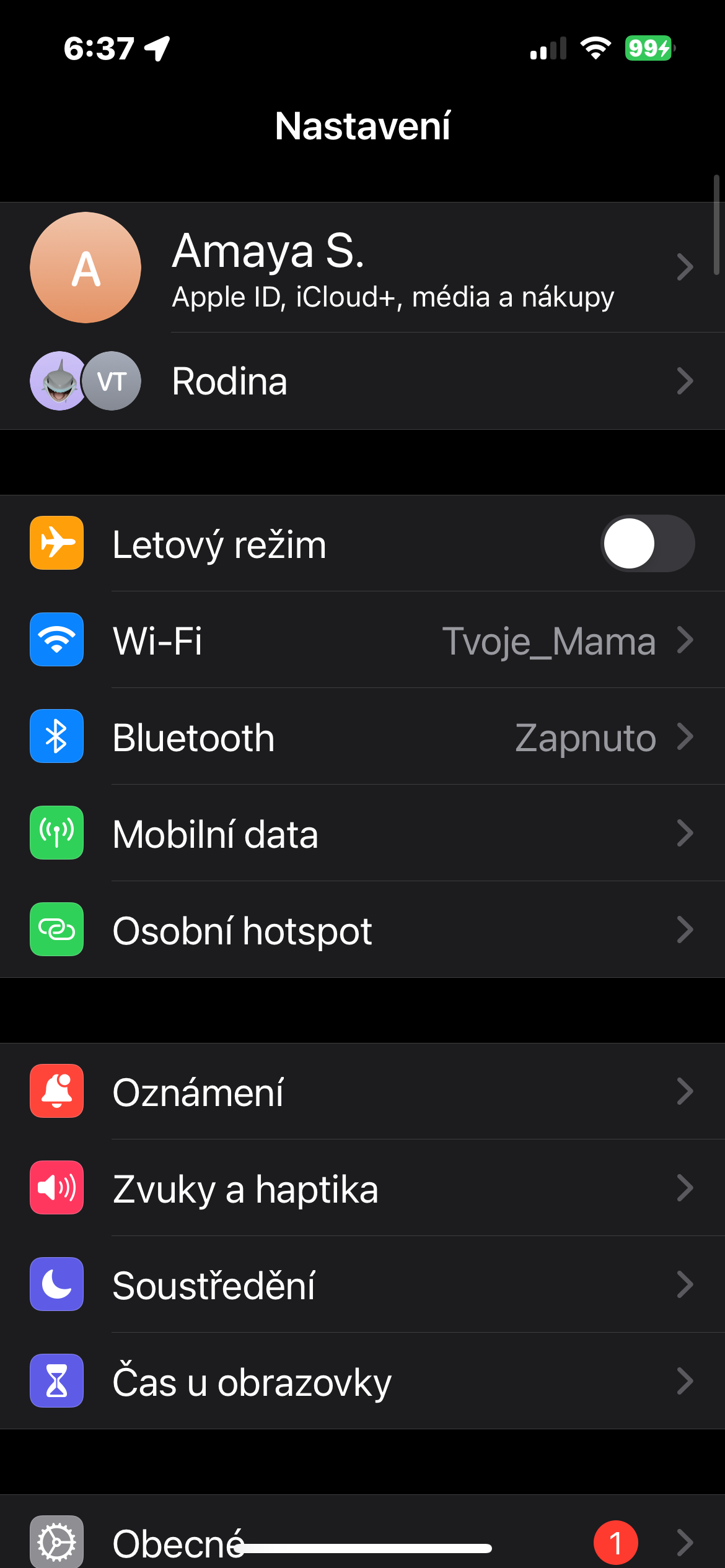
Task: Open Wi-Fi settings
Action: pyautogui.click(x=362, y=640)
